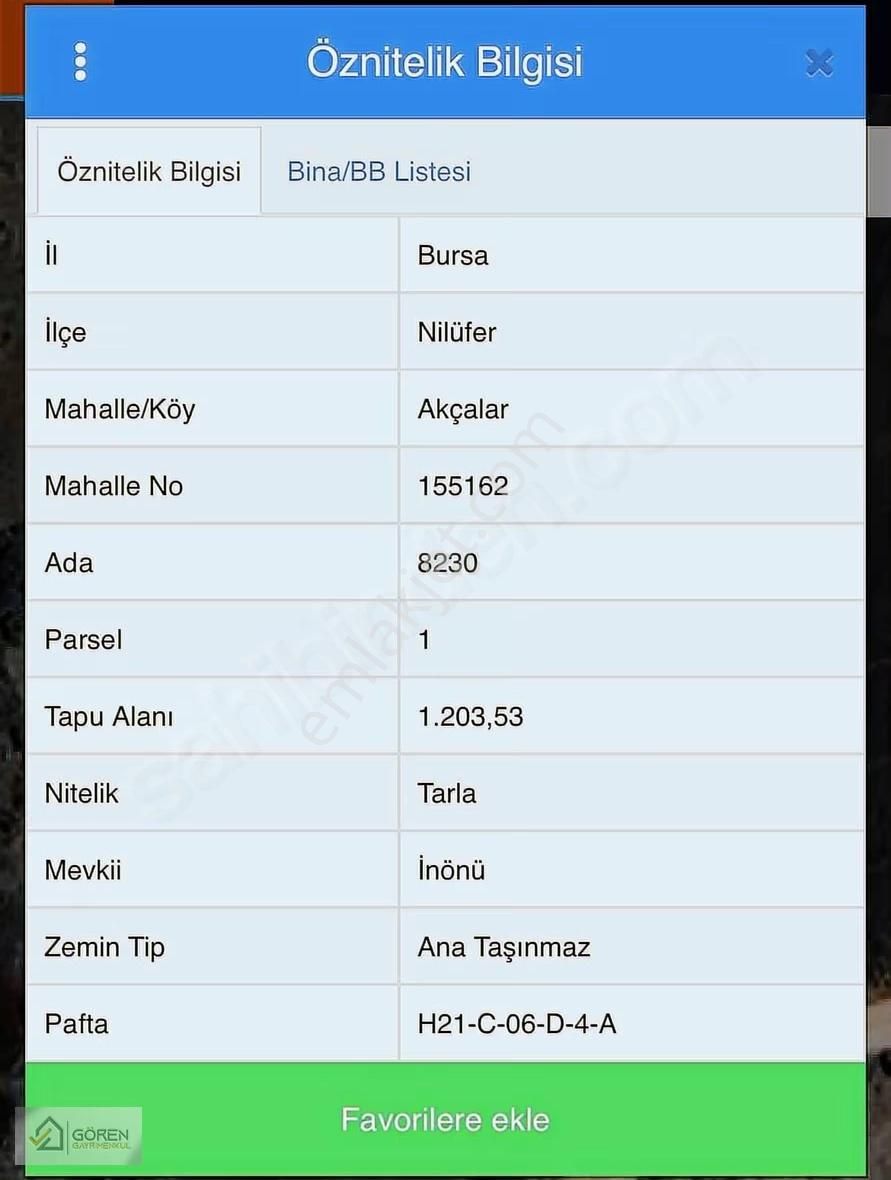
Task: Switch to the Bina/BB Listesi tab
Action: coord(377,171)
